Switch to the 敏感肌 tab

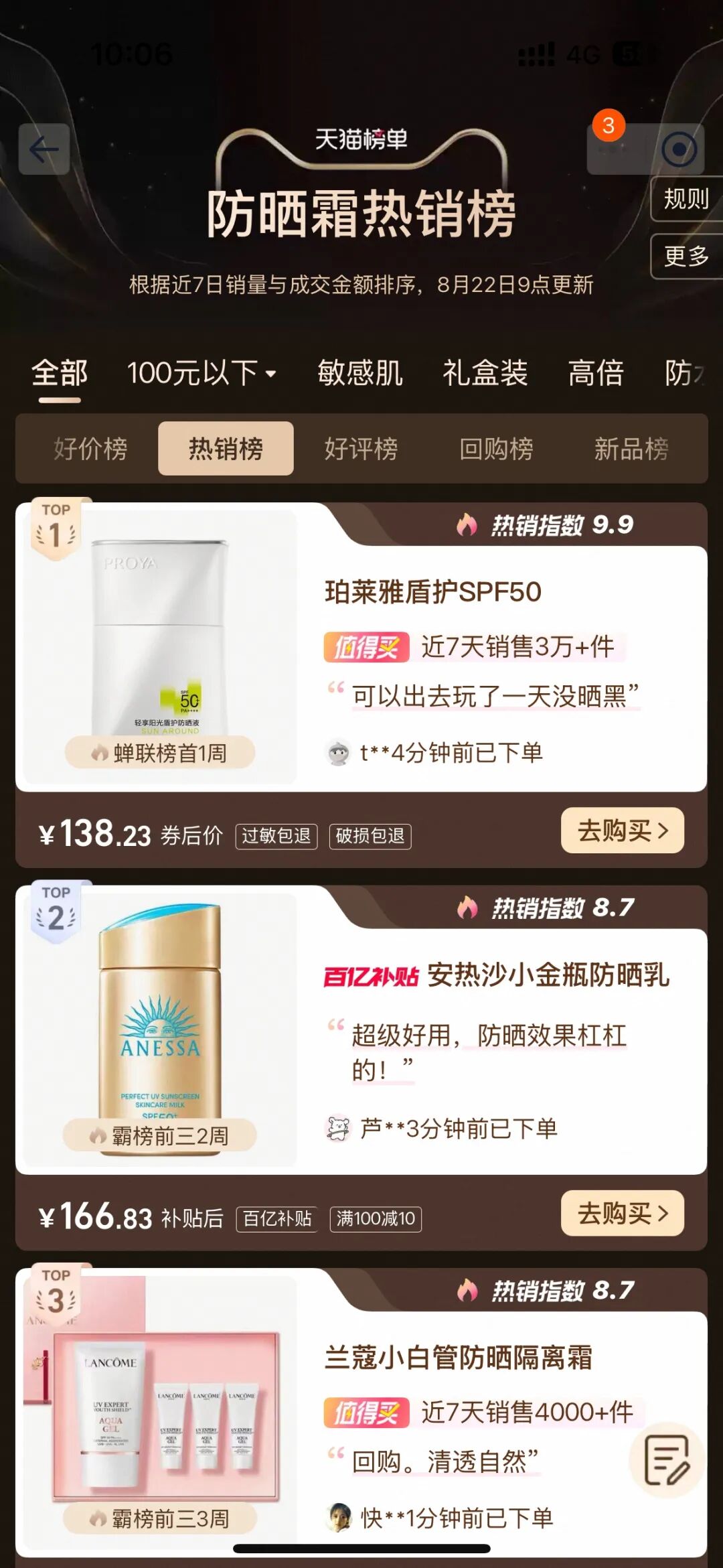[360, 373]
